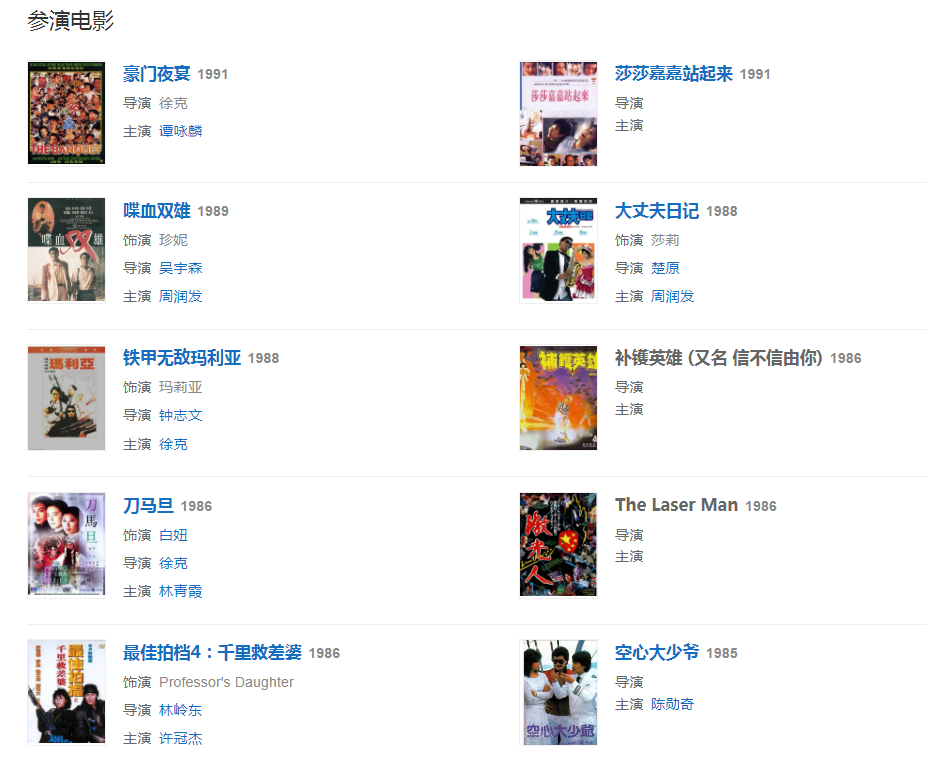Tap director 徐克 under 刀马旦
Image resolution: width=927 pixels, height=769 pixels.
coord(173,563)
